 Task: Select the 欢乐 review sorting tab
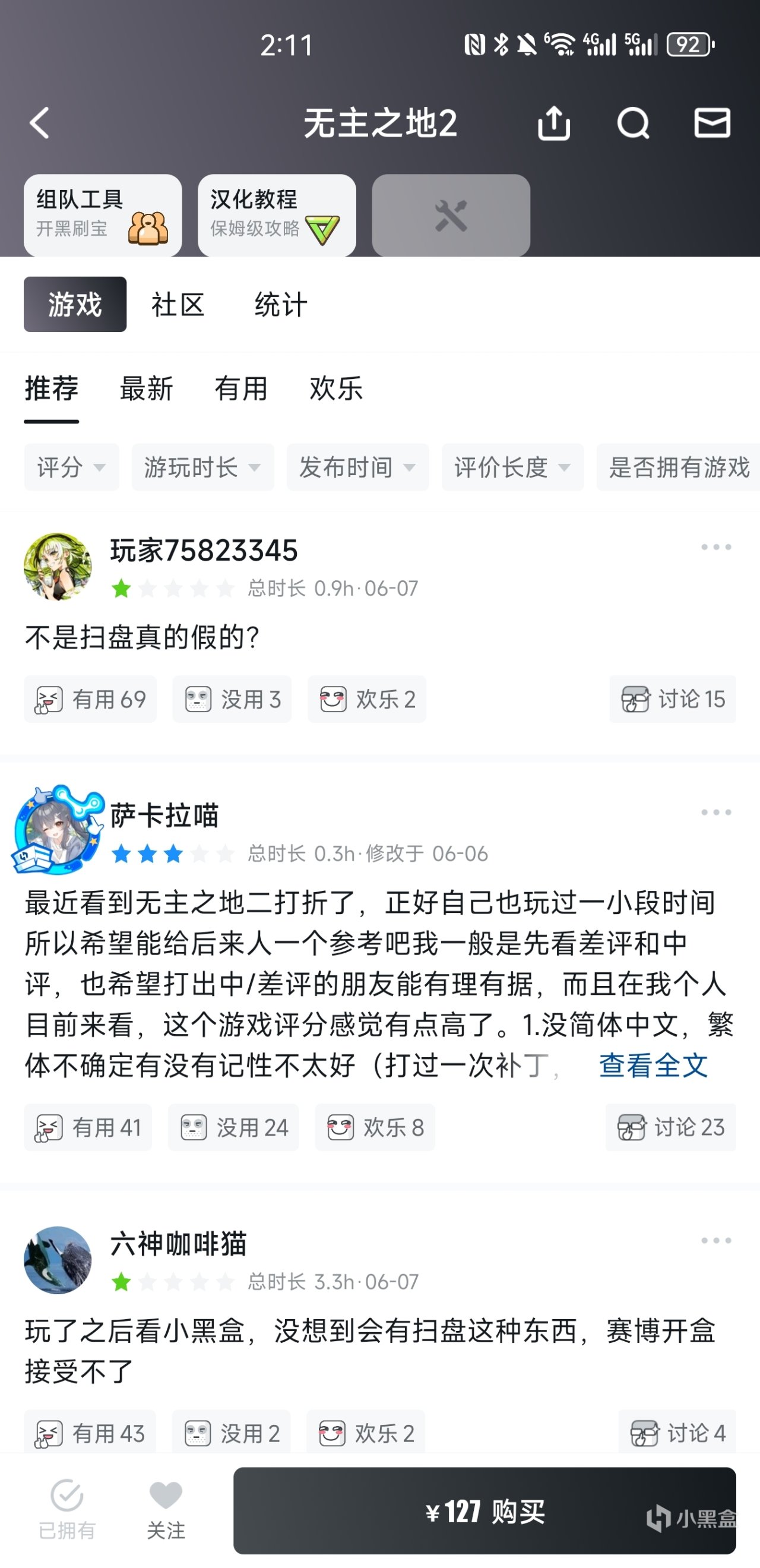pyautogui.click(x=336, y=388)
